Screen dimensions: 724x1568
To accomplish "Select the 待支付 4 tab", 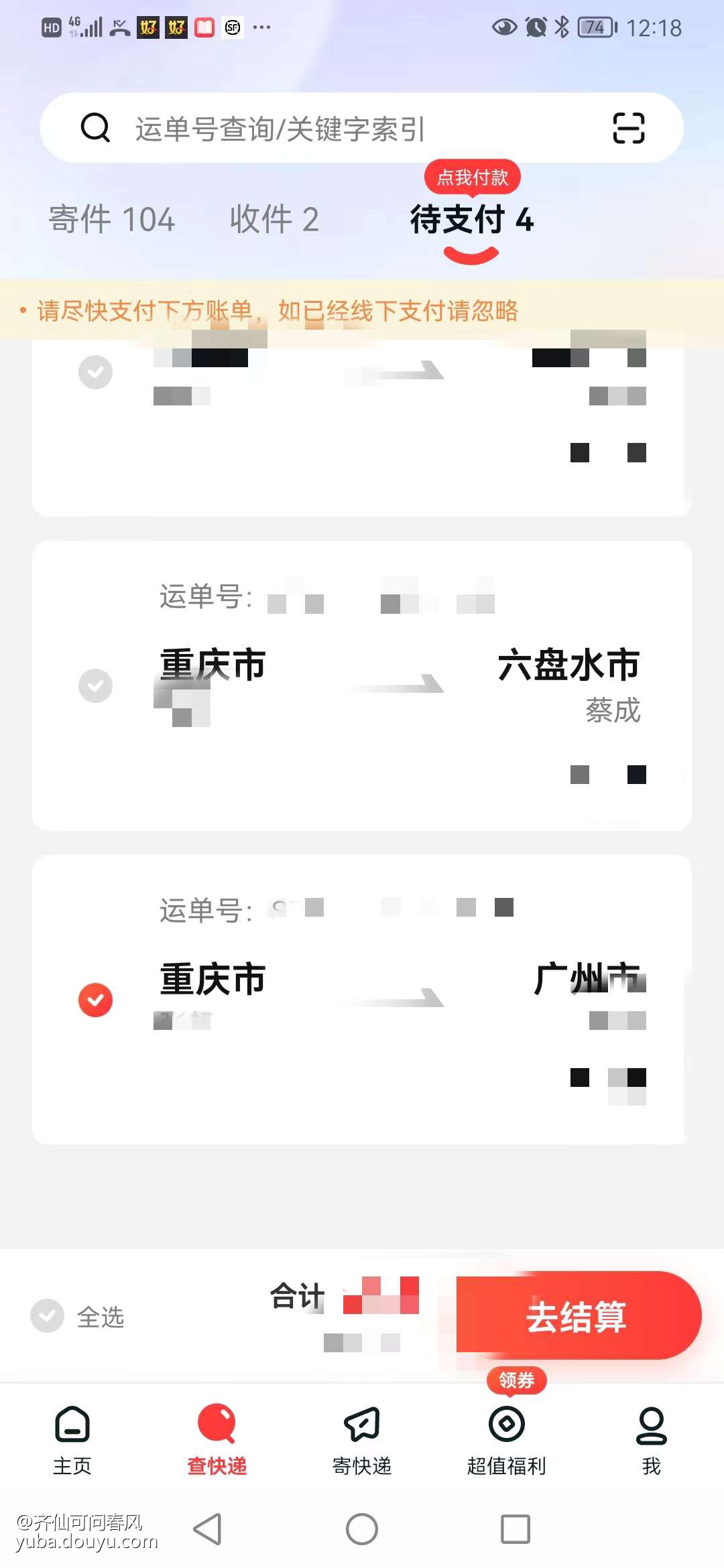I will [x=471, y=220].
